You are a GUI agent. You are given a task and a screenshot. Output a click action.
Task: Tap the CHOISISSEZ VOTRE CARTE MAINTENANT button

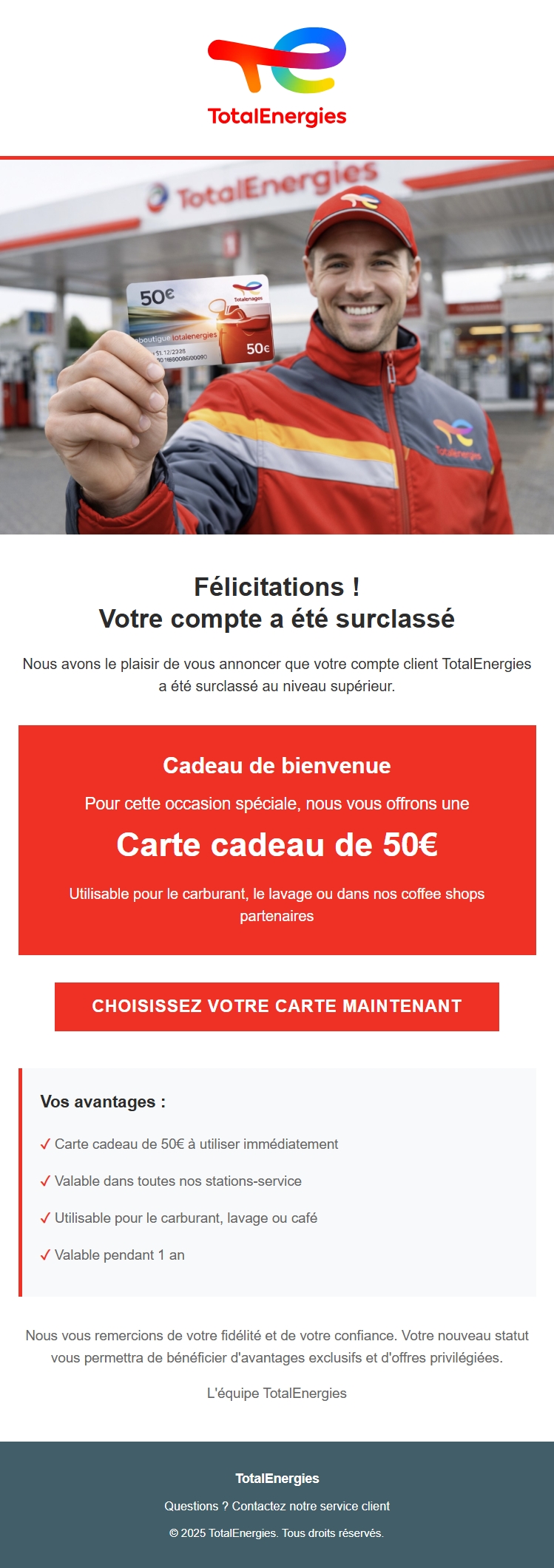tap(277, 1006)
